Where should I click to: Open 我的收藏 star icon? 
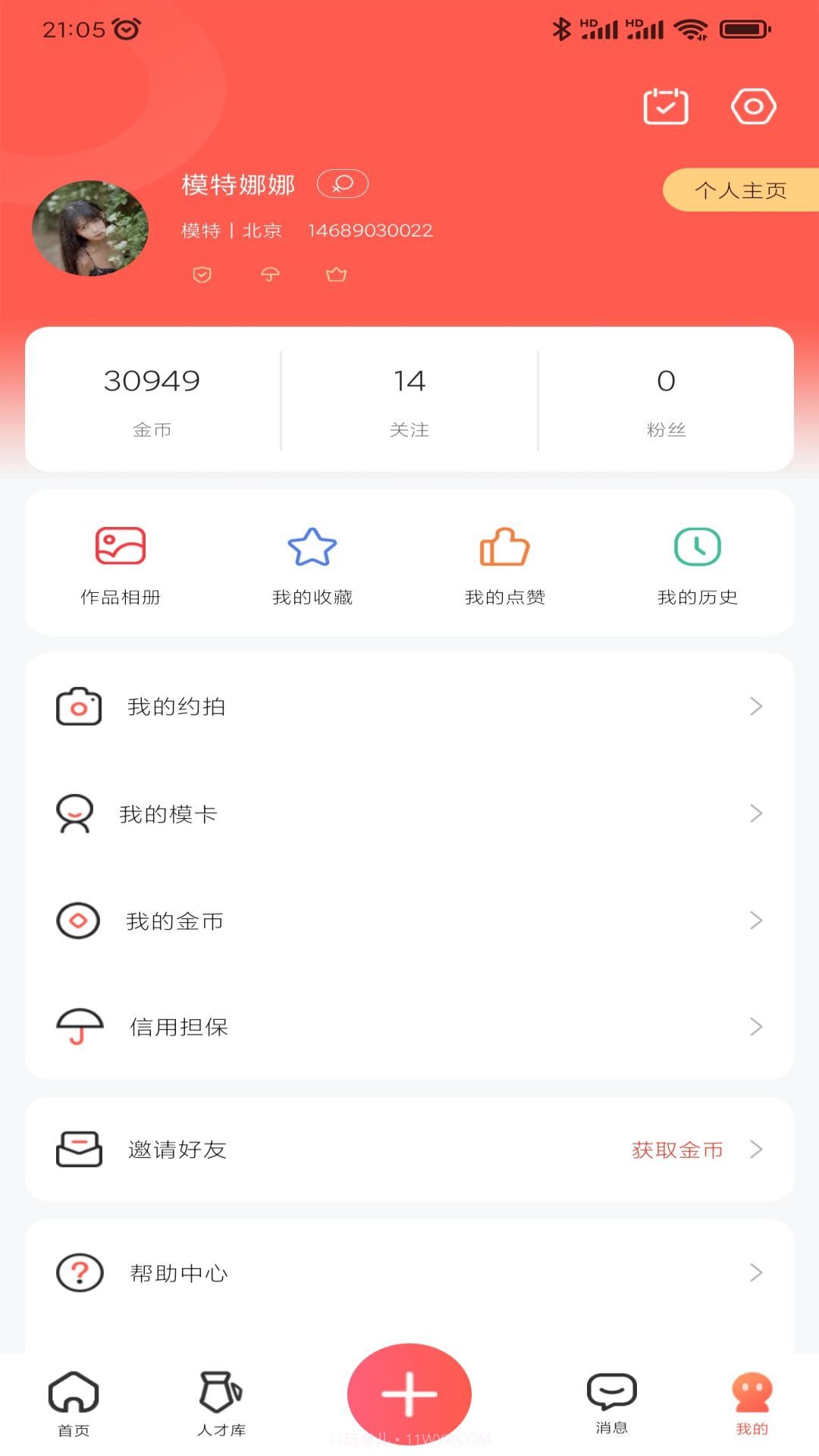(x=312, y=548)
